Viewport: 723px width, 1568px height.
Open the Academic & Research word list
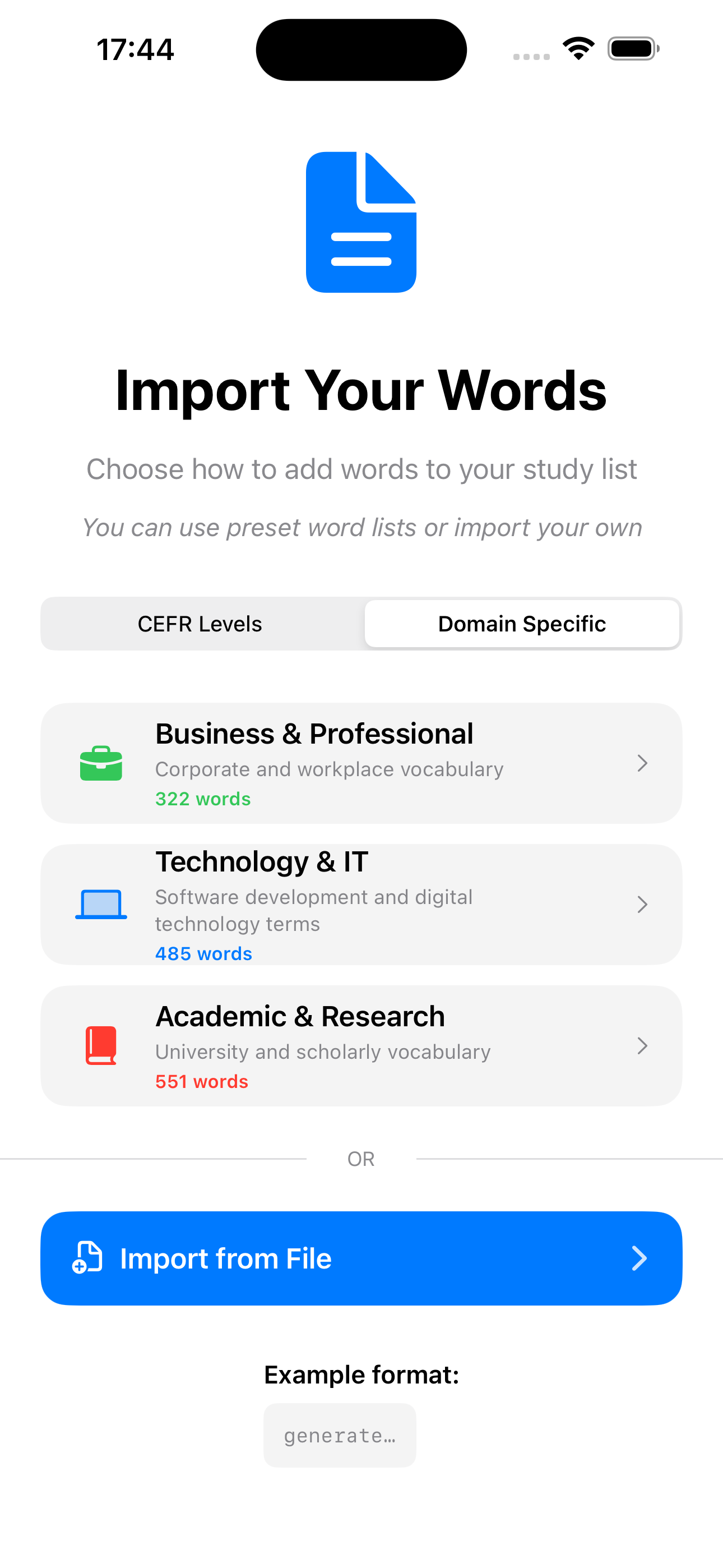(x=361, y=1046)
